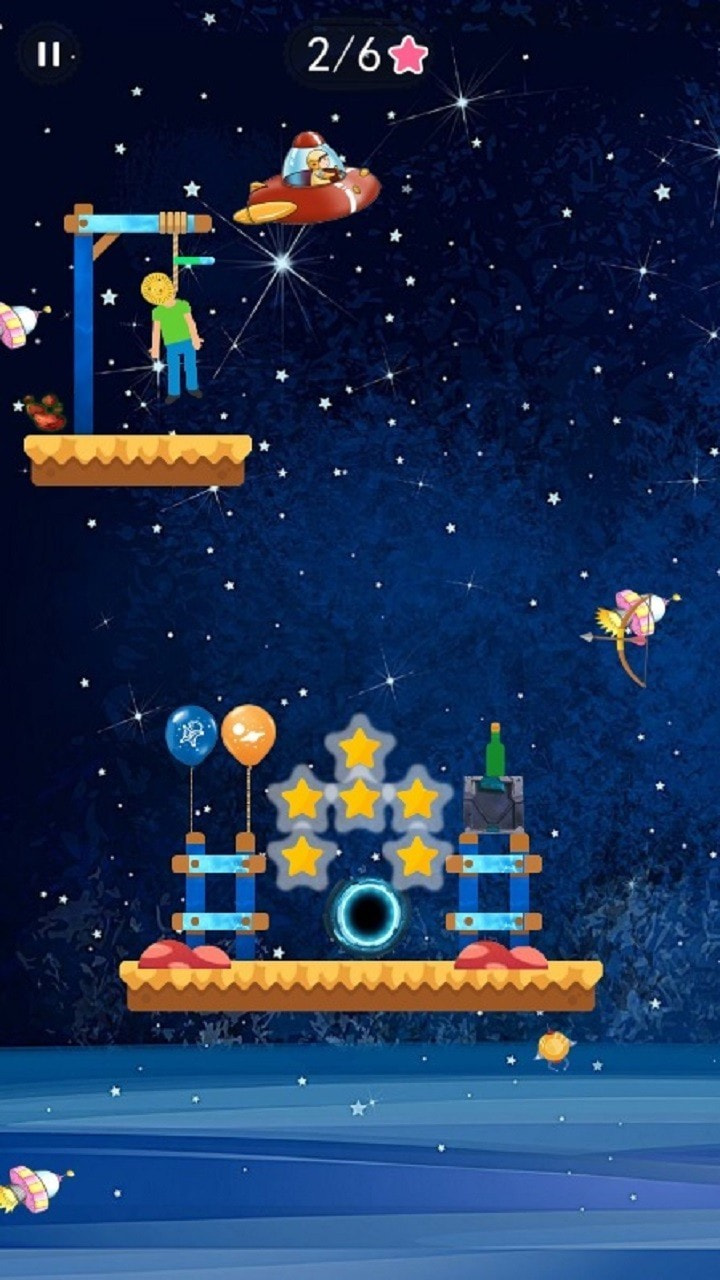Pause the game
This screenshot has height=1280, width=720.
click(48, 54)
